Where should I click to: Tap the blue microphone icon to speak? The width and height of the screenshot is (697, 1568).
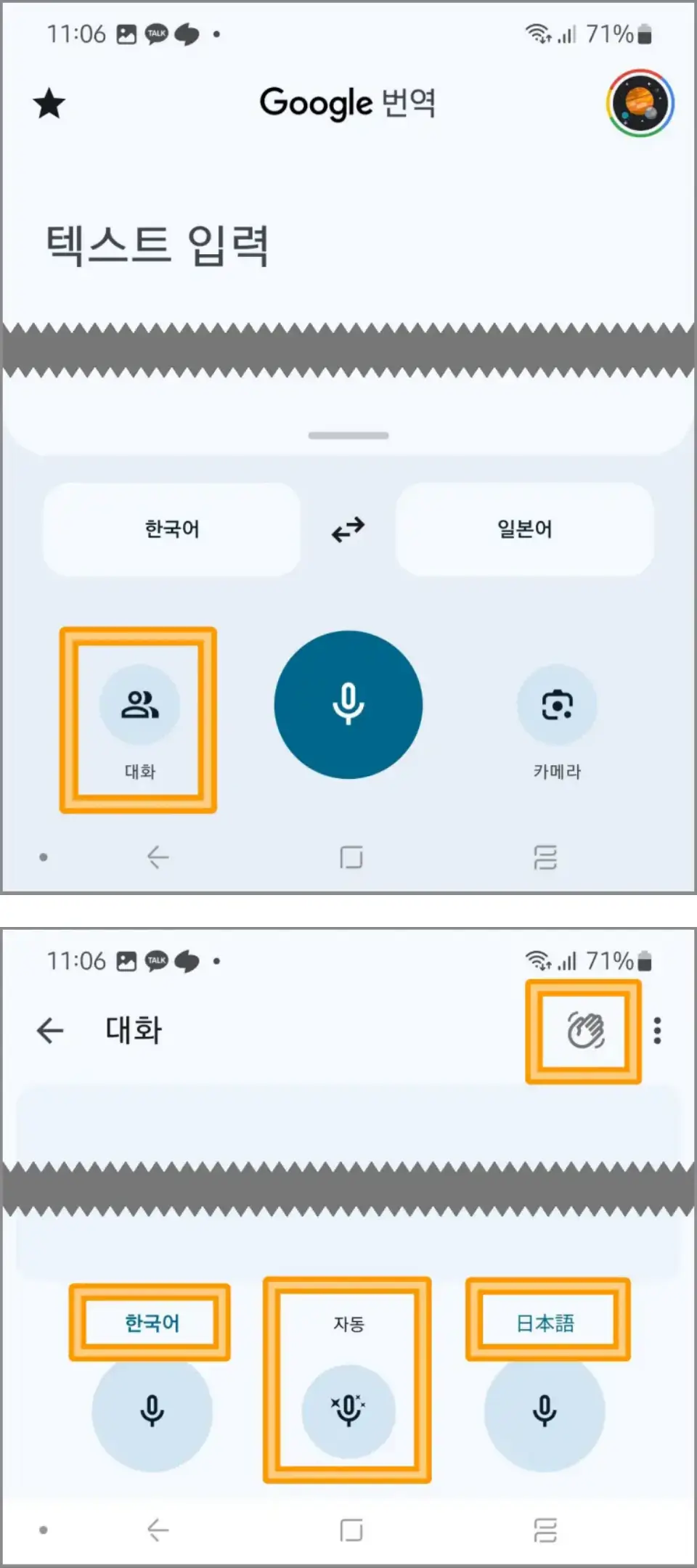pos(348,704)
